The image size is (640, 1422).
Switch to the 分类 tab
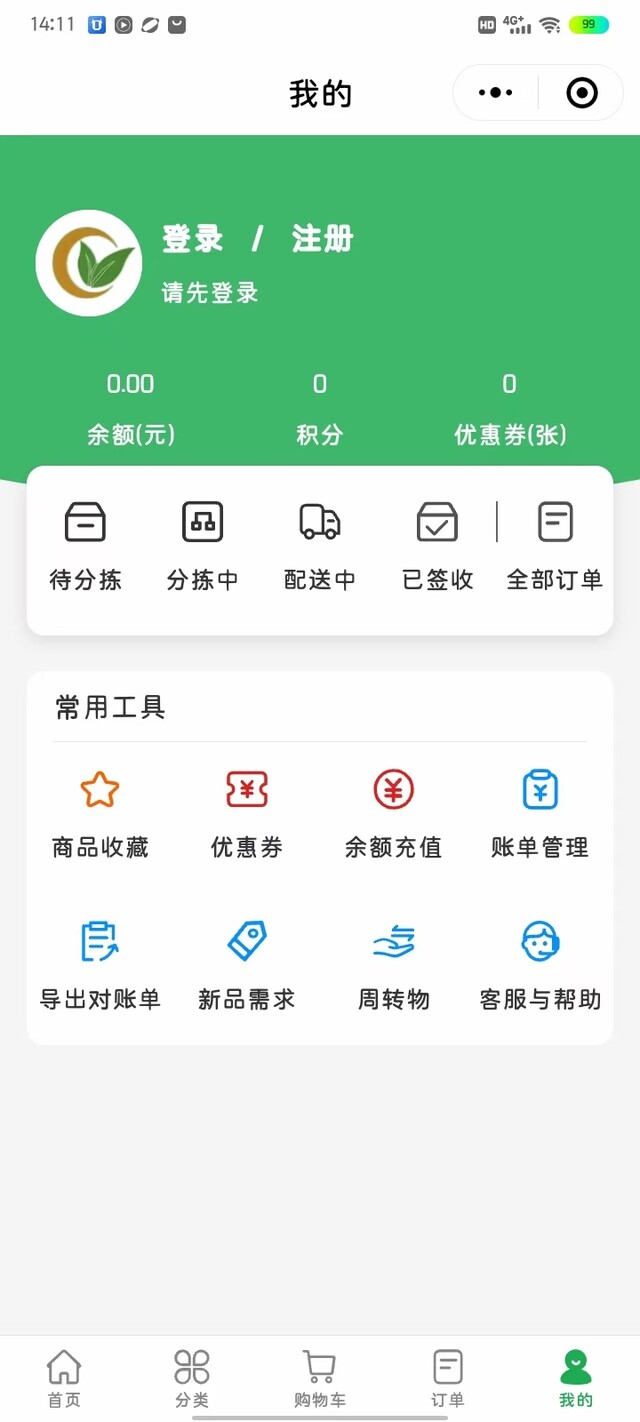coord(192,1378)
